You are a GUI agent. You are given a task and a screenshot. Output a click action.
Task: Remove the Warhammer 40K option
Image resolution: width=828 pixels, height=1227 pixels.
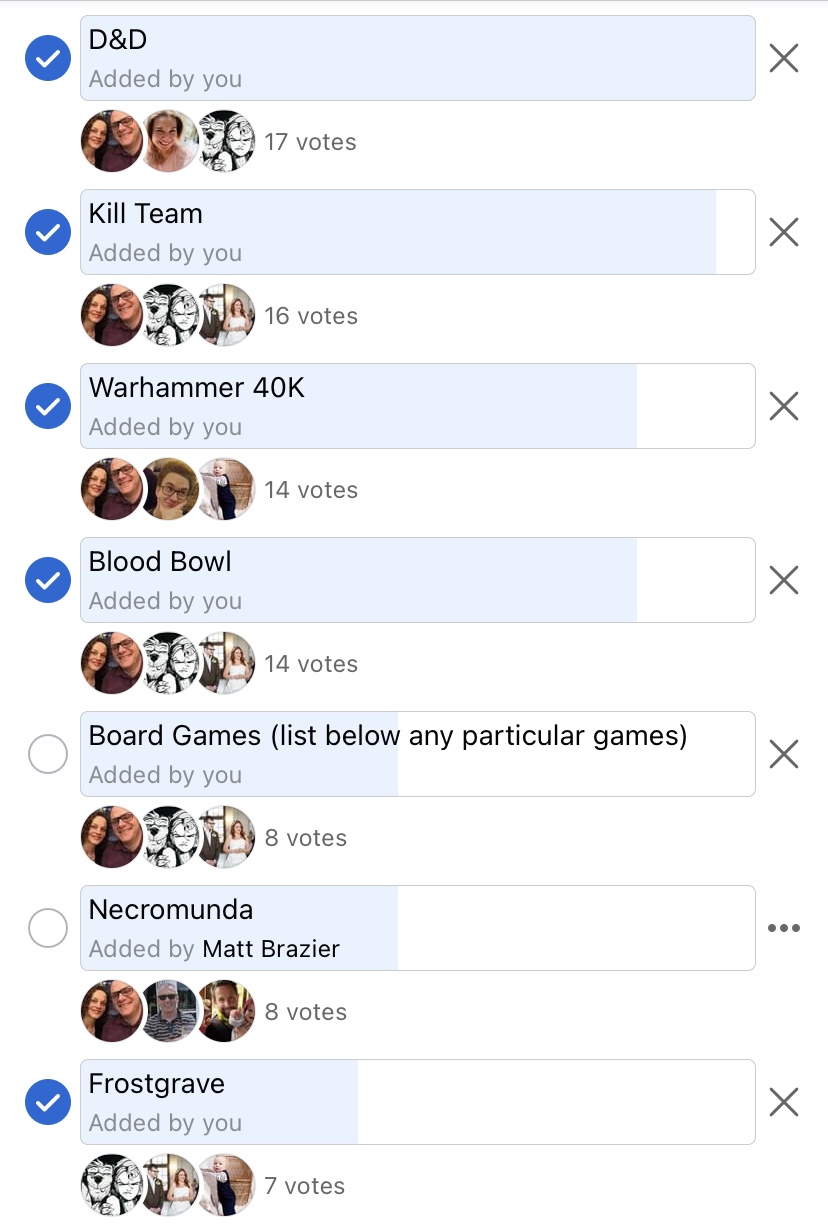click(x=784, y=406)
